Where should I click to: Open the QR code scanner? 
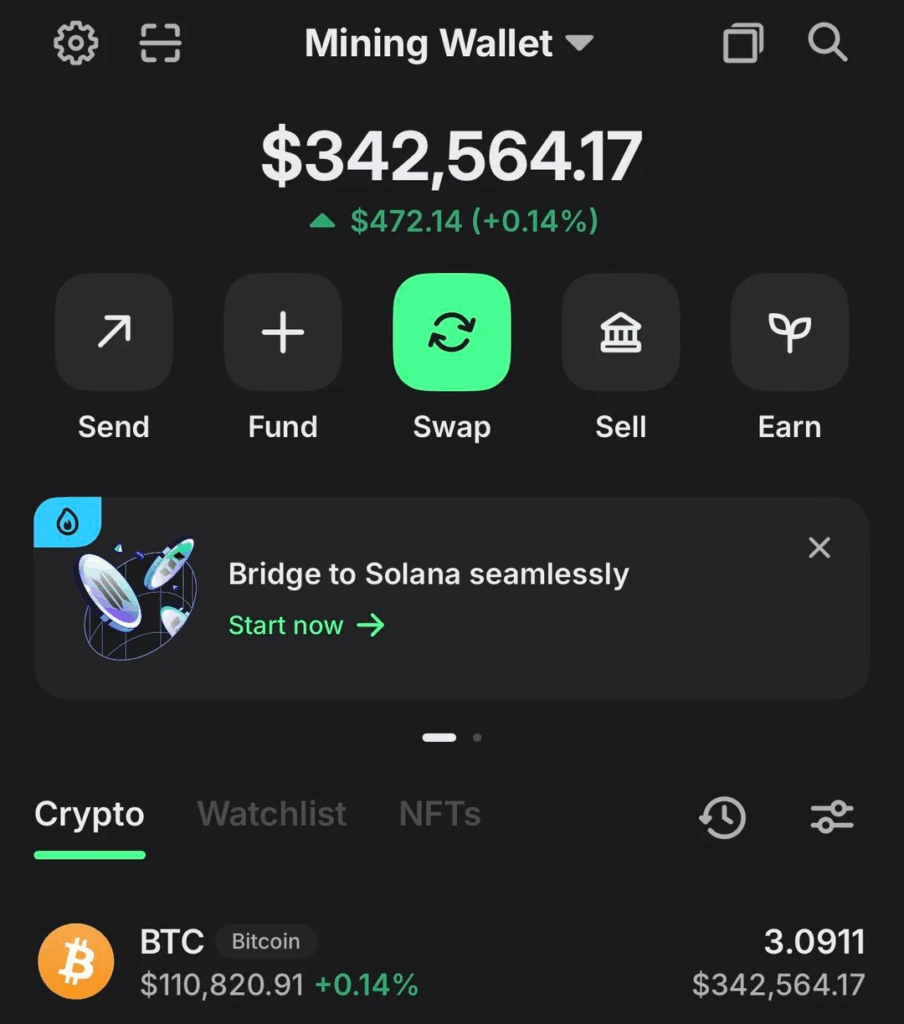(x=160, y=44)
